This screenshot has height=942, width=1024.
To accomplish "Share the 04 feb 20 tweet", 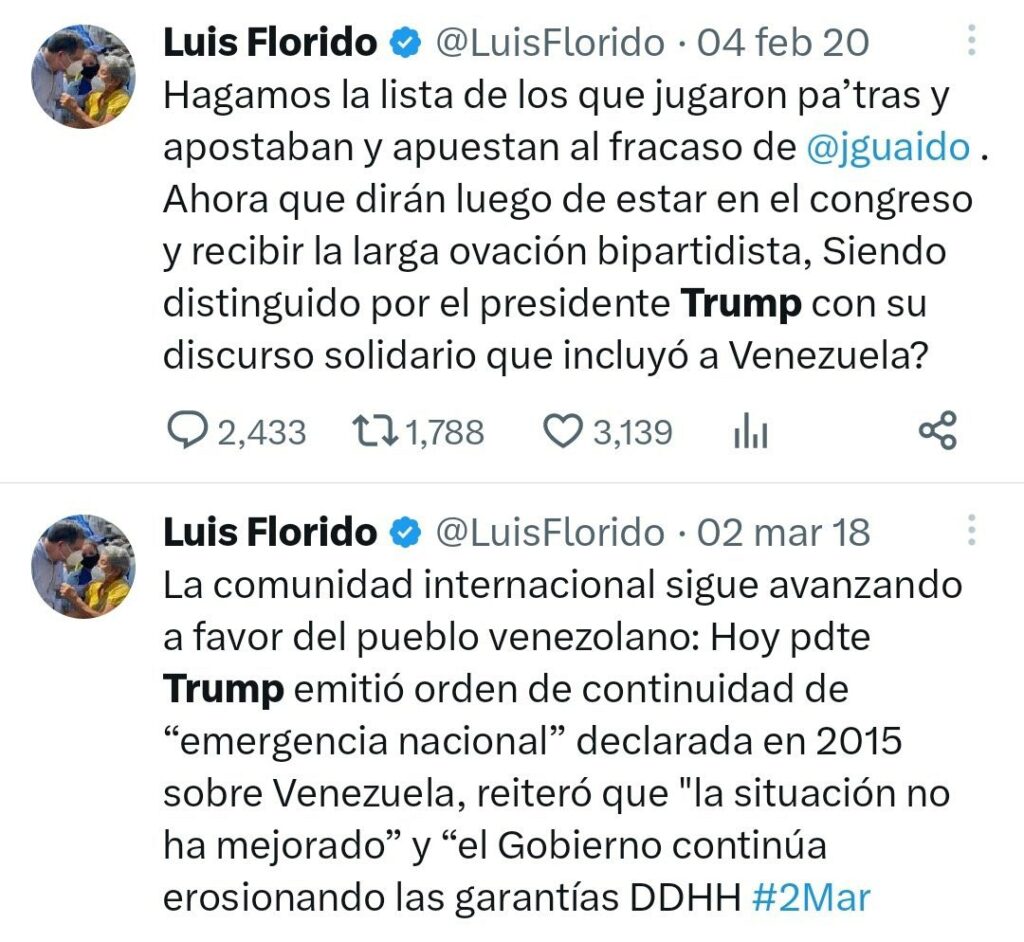I will (937, 431).
